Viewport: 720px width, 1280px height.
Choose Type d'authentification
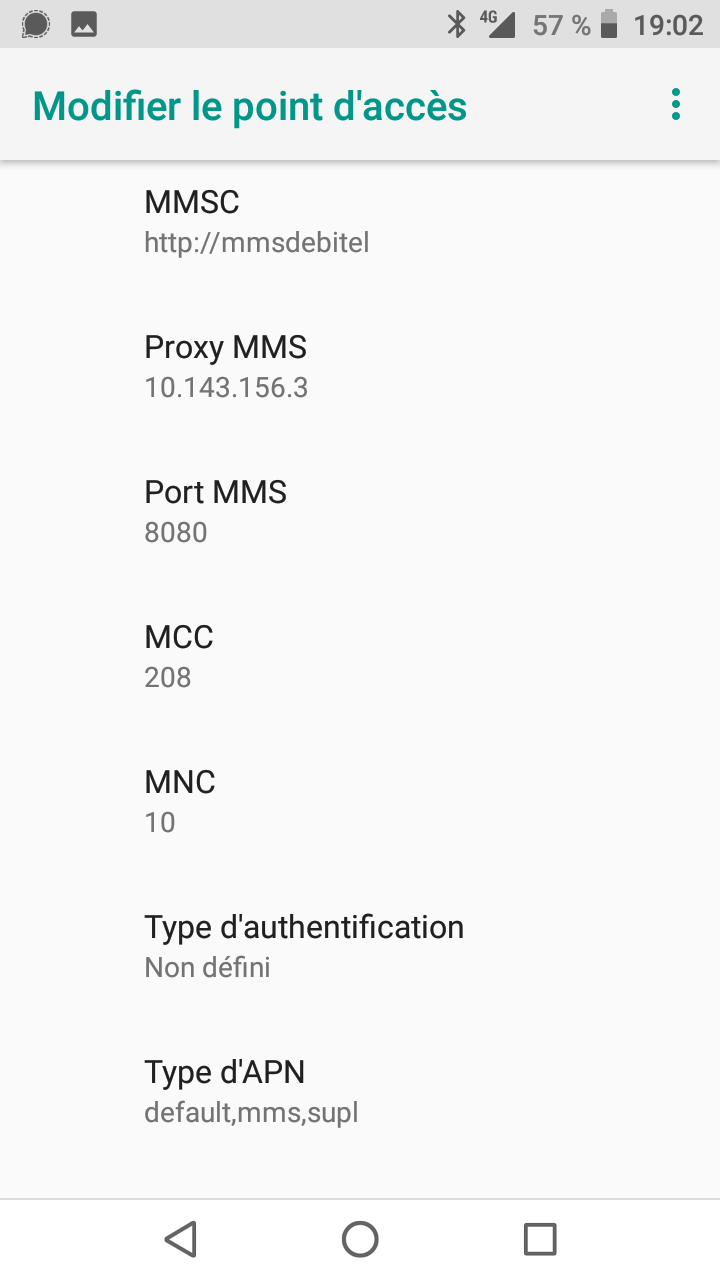click(x=360, y=946)
